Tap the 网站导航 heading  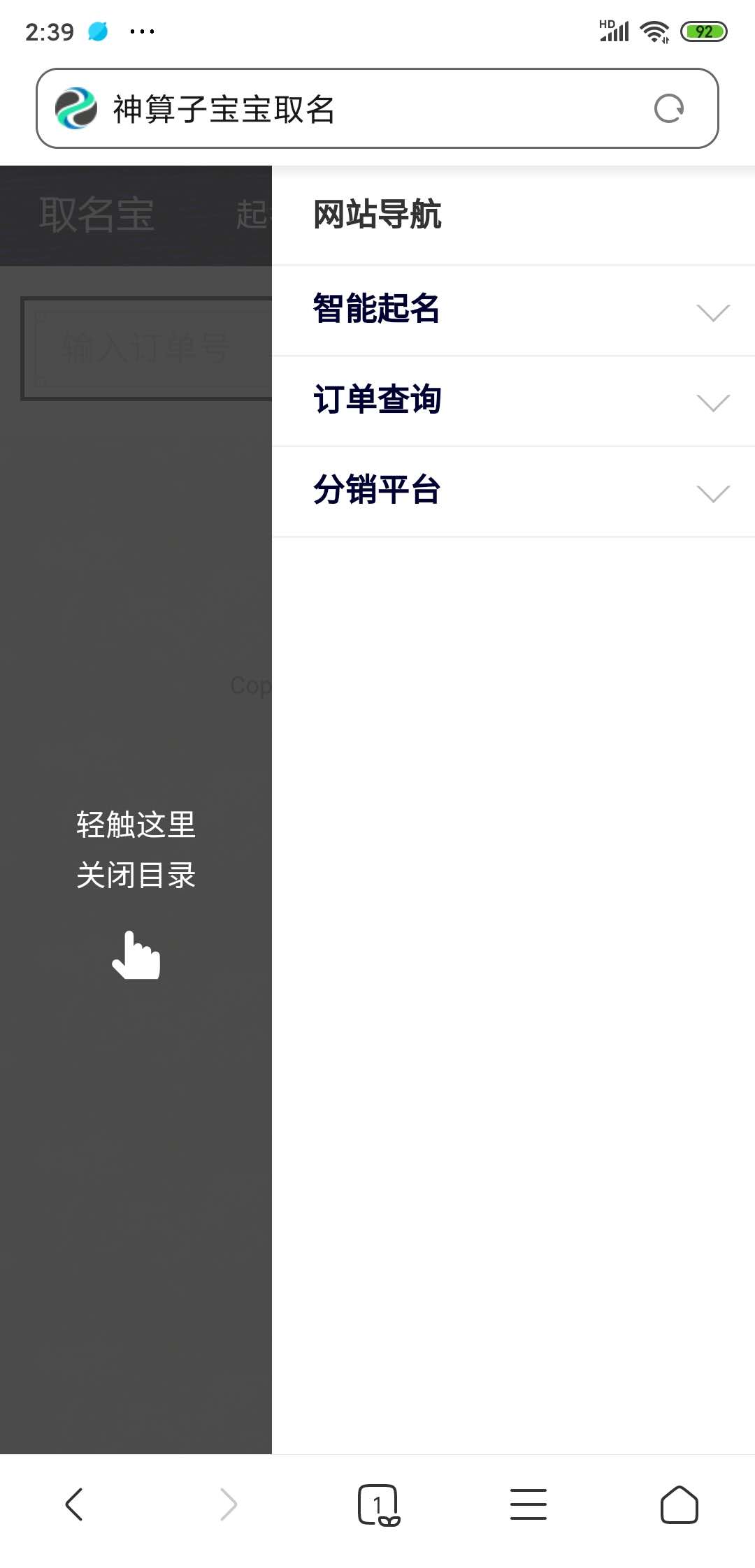(x=376, y=215)
